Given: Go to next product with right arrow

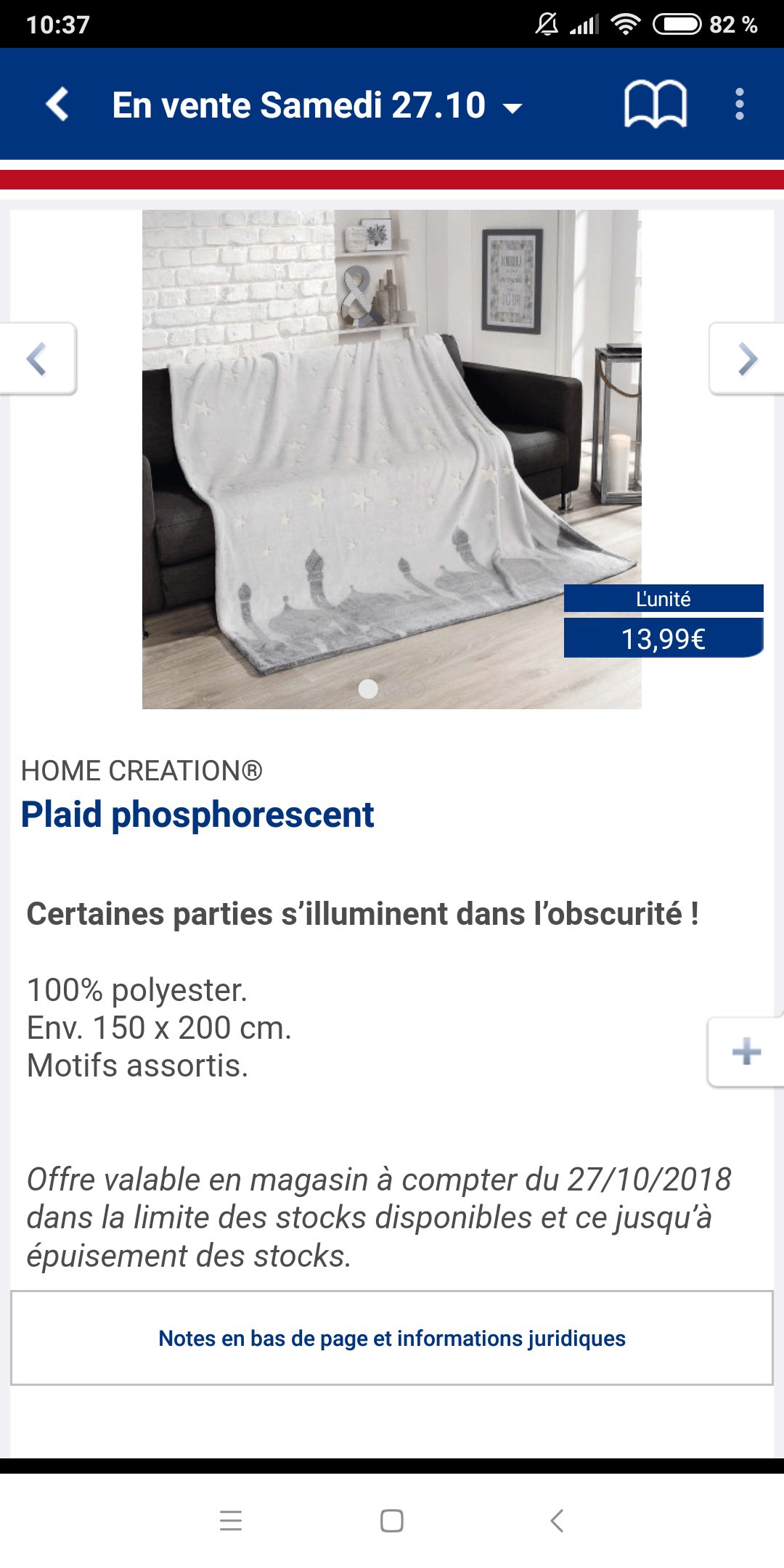Looking at the screenshot, I should [748, 359].
